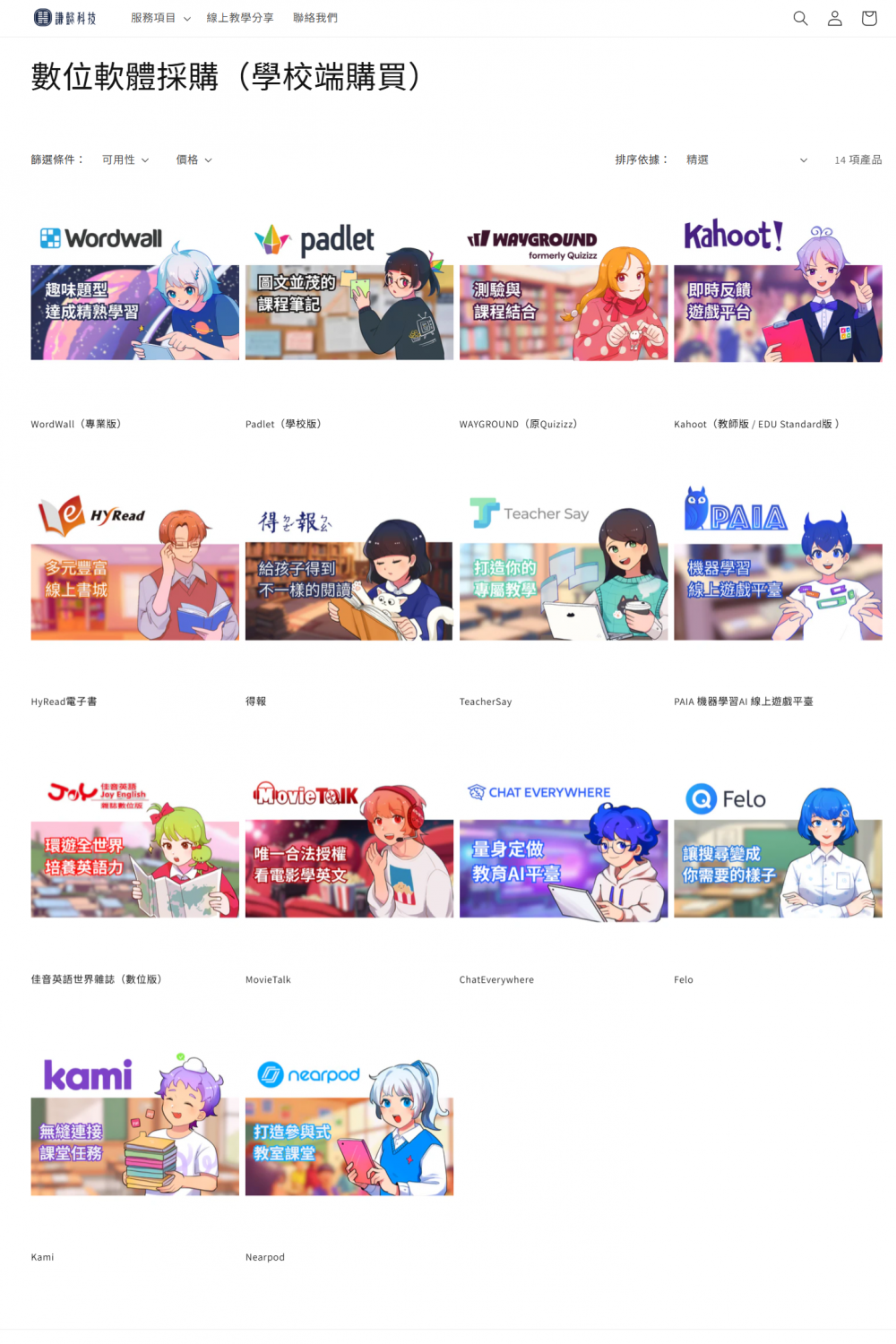Open the 精選 sort dropdown
The width and height of the screenshot is (896, 1344).
[x=745, y=159]
